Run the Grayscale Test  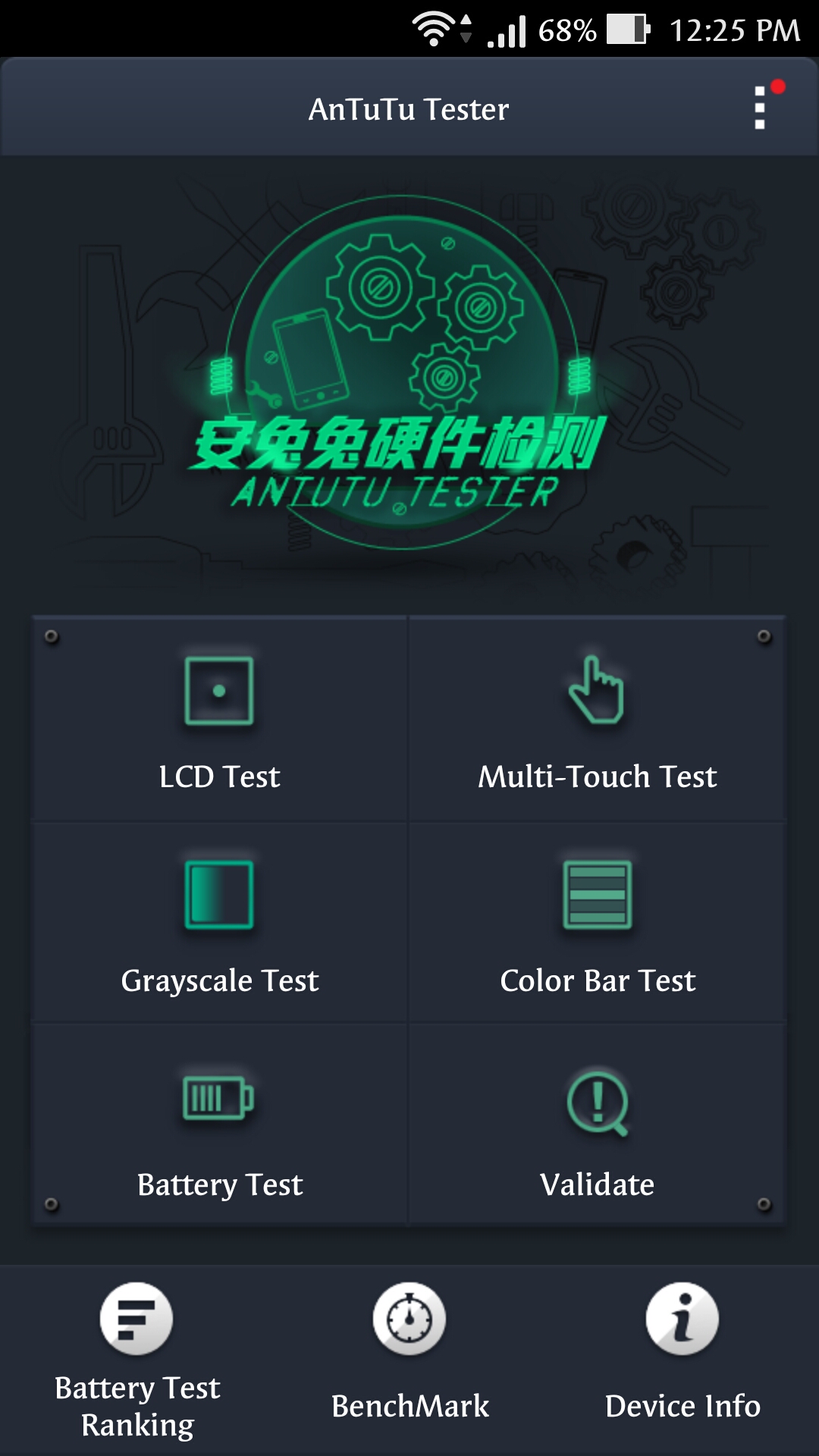click(x=219, y=925)
